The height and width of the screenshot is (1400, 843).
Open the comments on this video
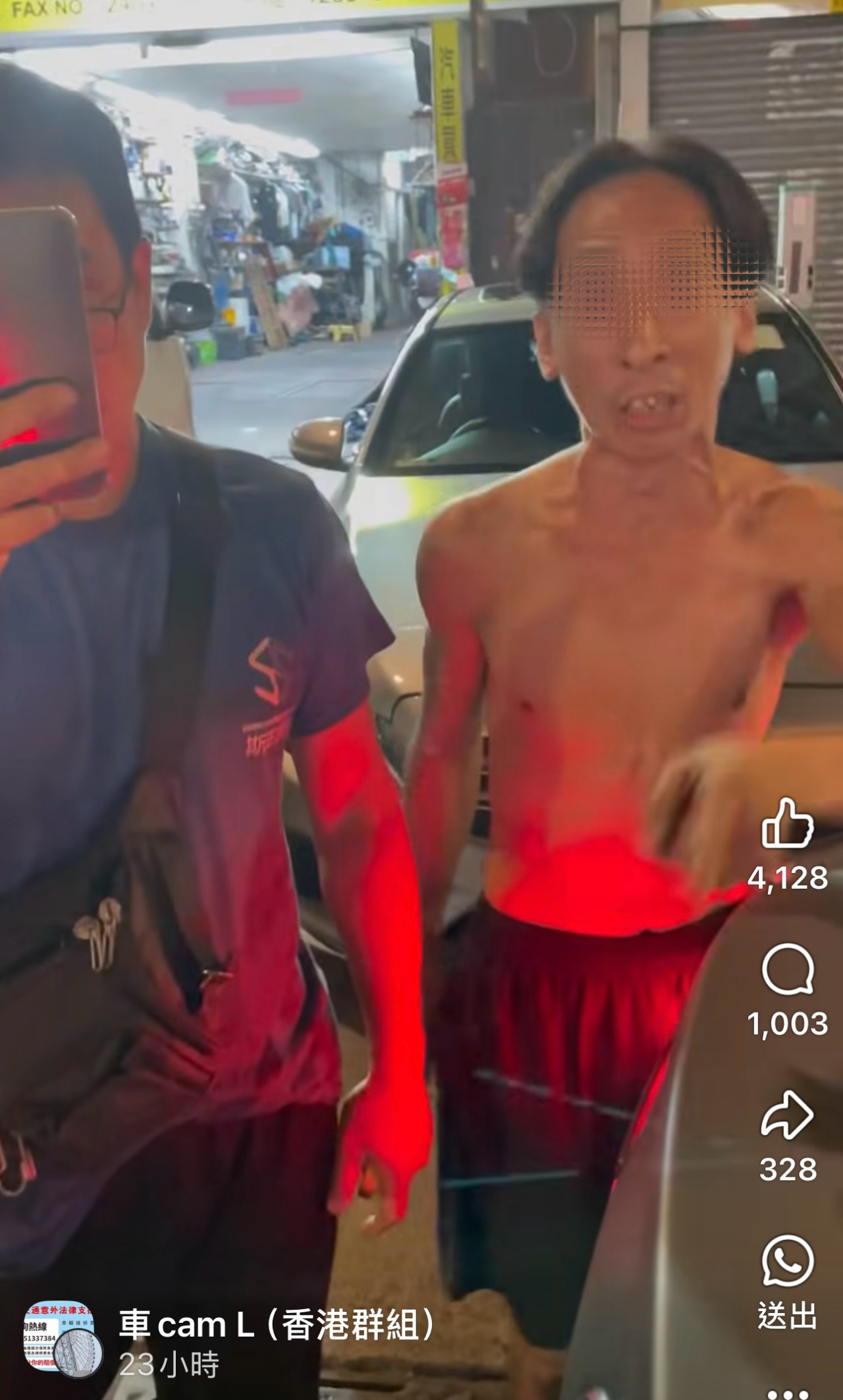787,970
